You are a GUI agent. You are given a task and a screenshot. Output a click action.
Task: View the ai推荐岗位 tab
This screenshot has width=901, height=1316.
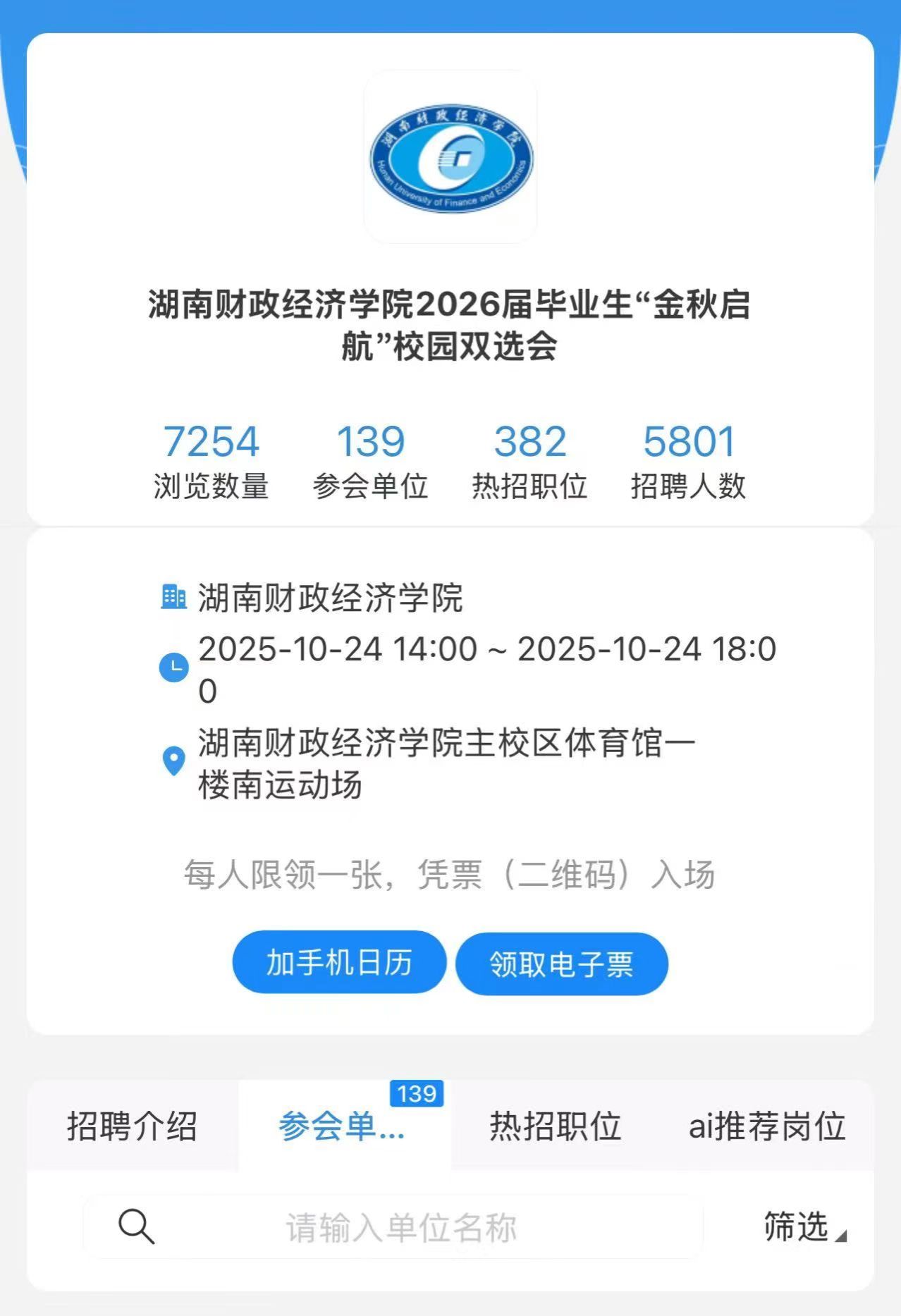coord(767,1126)
